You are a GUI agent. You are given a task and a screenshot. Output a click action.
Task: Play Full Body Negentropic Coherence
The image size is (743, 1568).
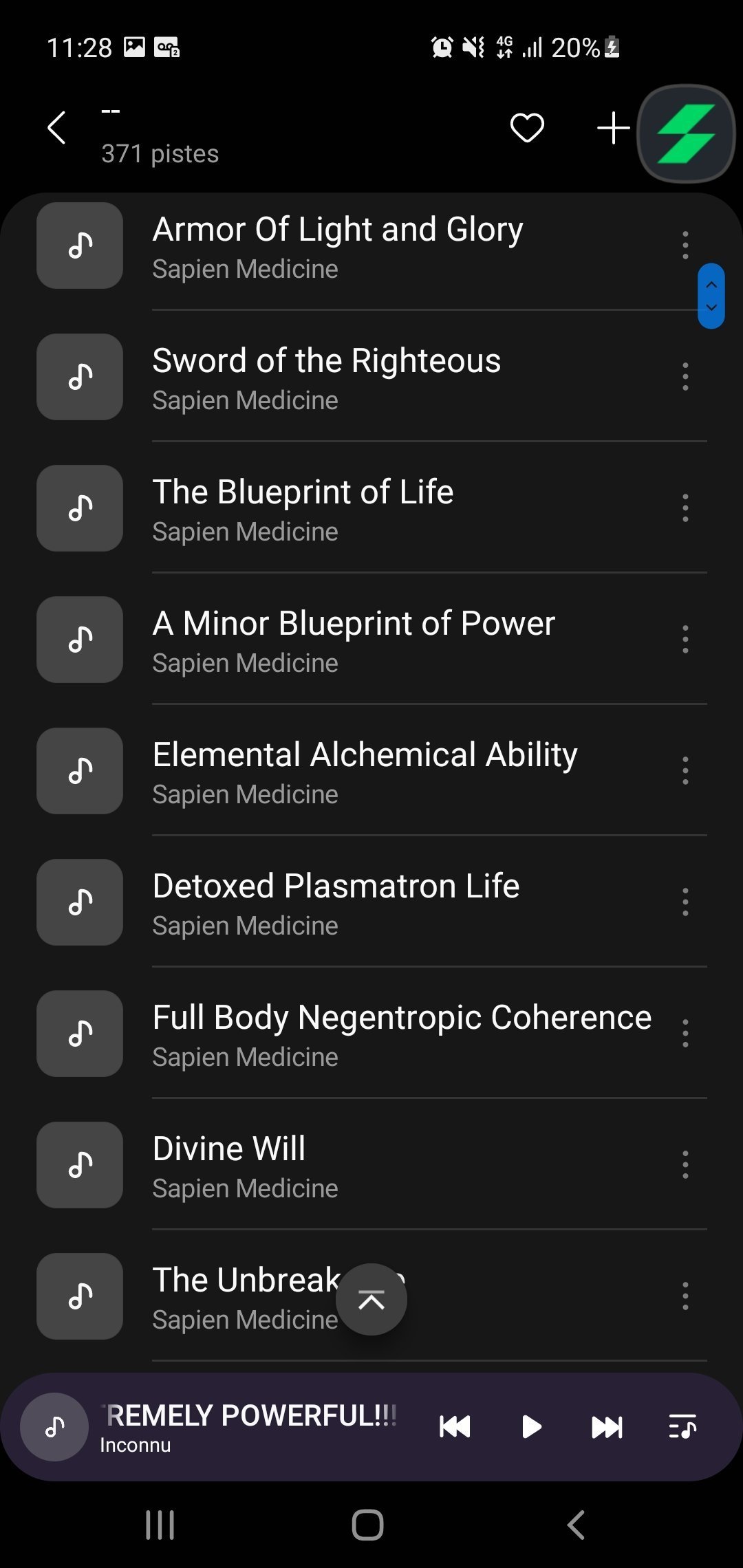click(371, 1034)
